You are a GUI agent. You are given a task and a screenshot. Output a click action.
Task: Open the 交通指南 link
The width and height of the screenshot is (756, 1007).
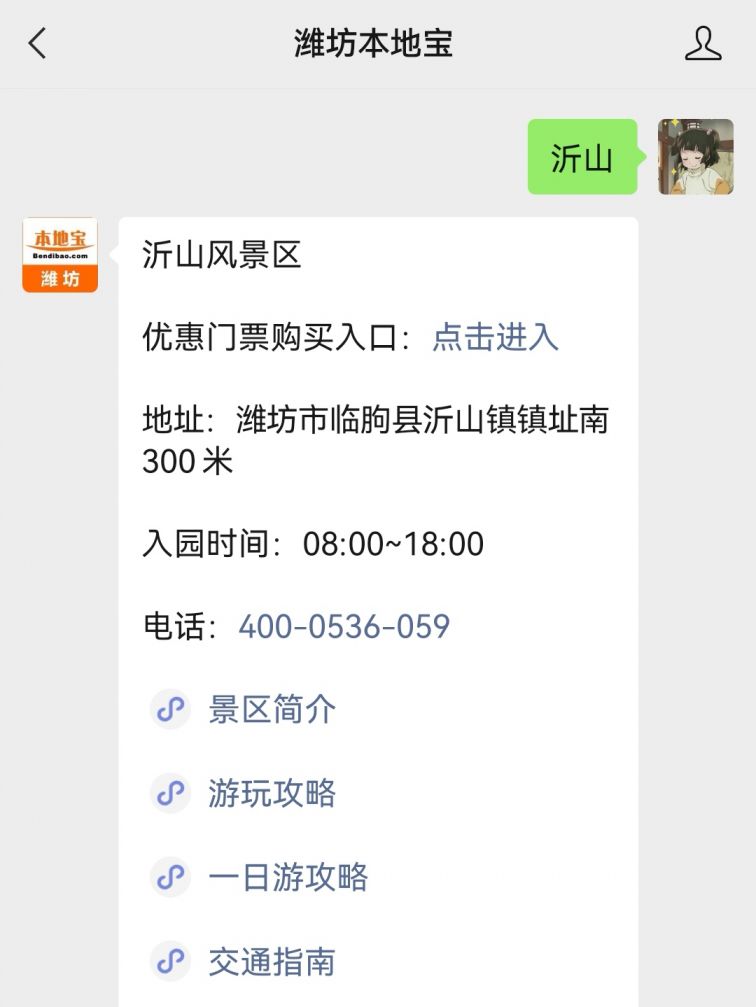(271, 962)
